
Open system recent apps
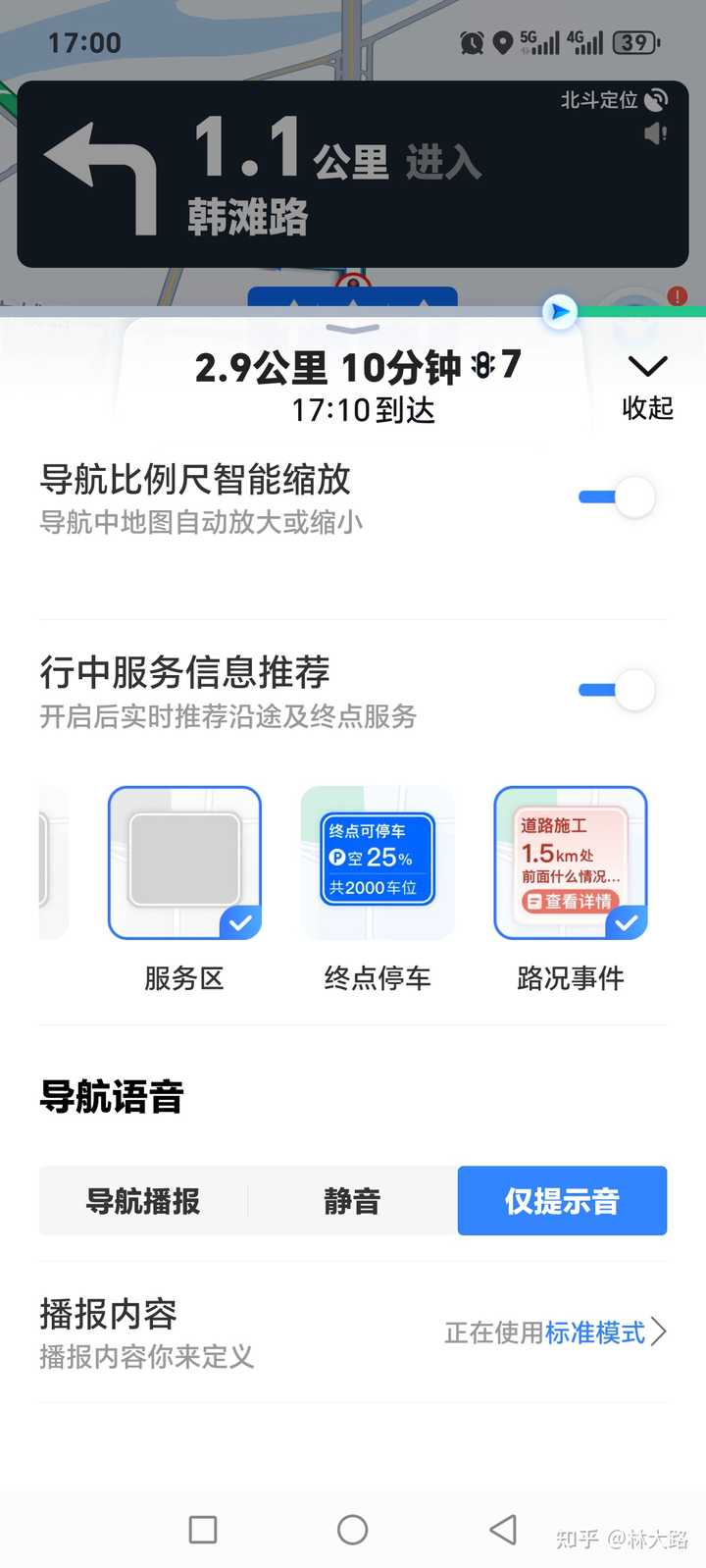coord(203,1529)
